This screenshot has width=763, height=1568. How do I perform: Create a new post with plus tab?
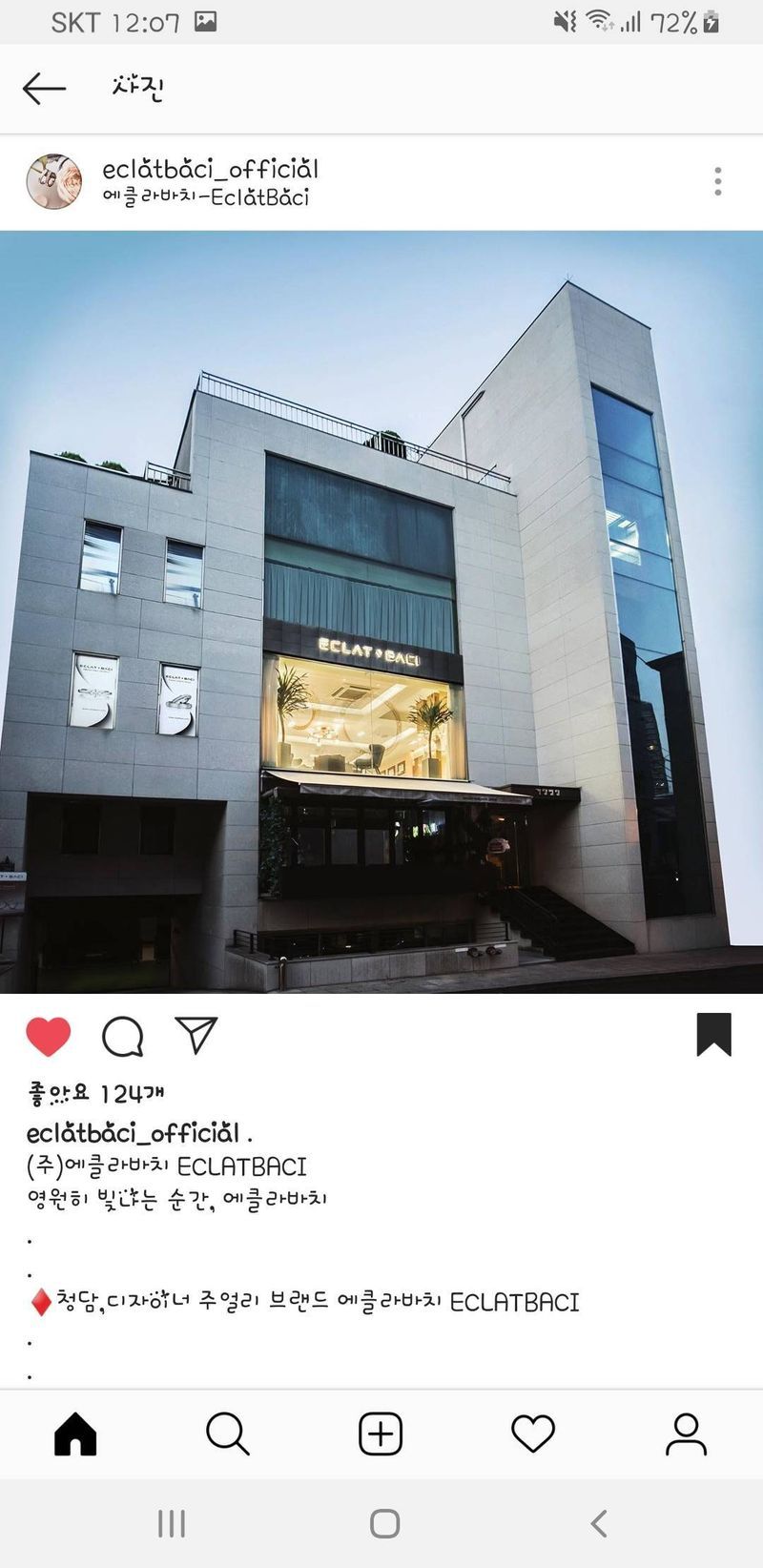[381, 1434]
